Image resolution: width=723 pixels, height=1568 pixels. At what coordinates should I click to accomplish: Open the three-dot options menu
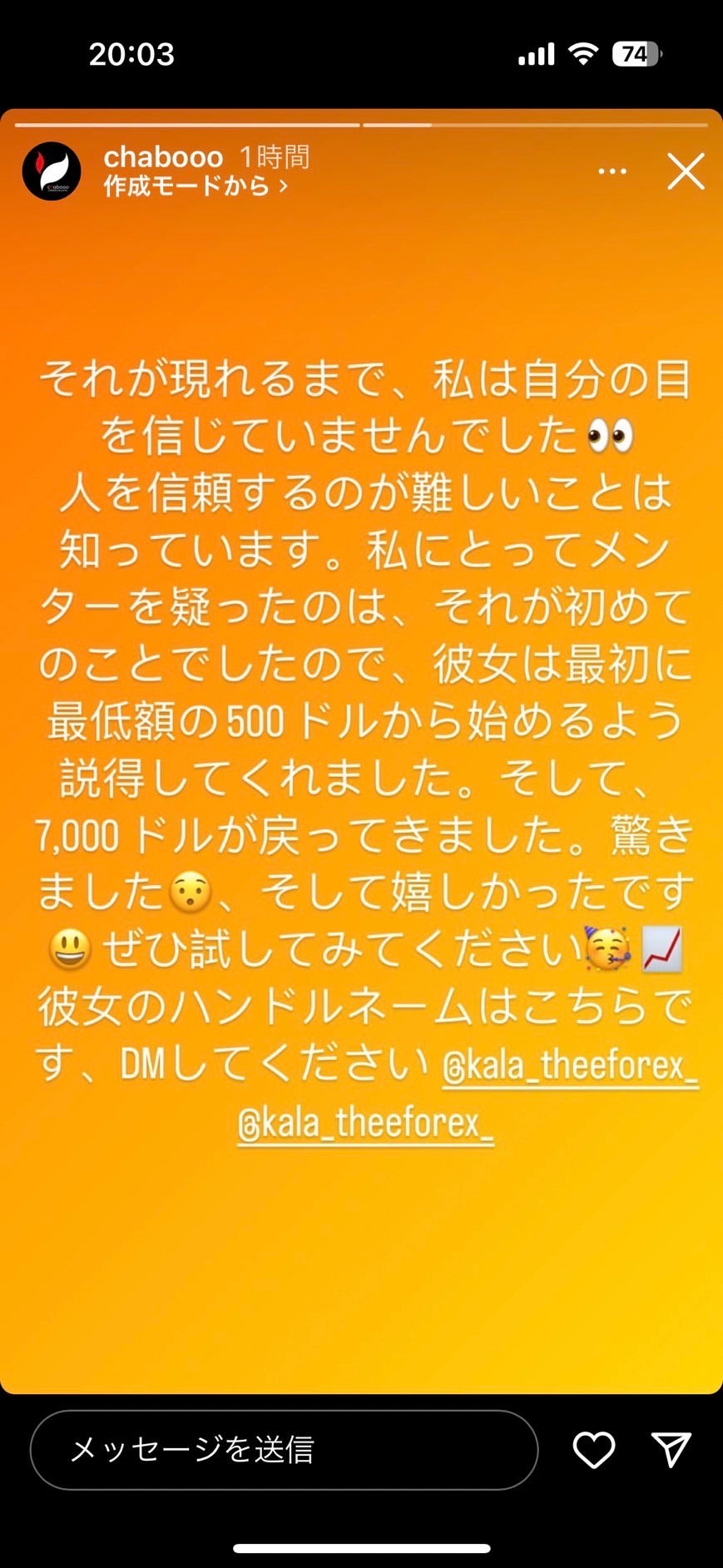(x=612, y=171)
